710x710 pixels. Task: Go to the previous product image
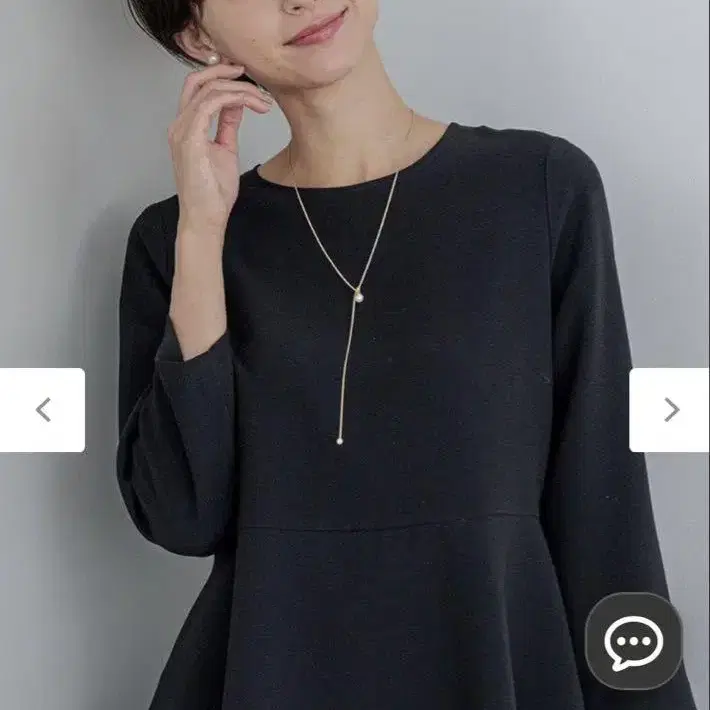42,410
